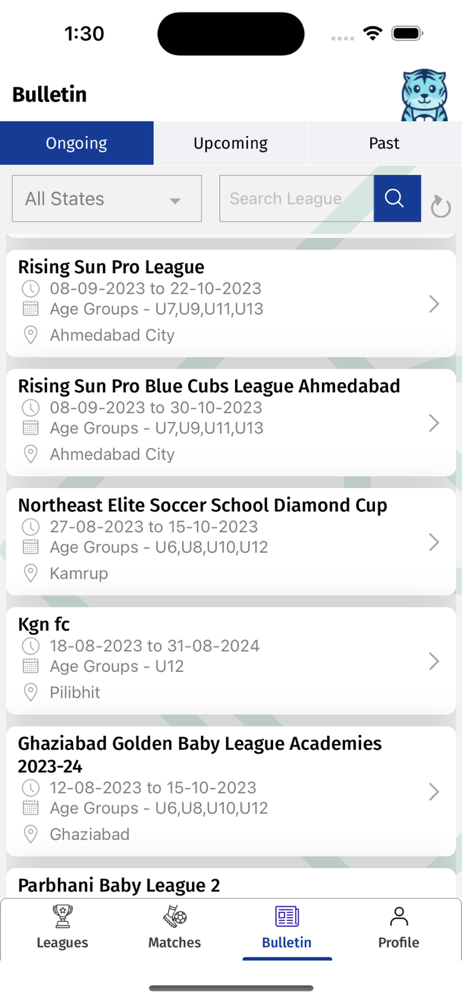Go to the Matches tab
Screen dimensions: 462x1000
click(x=174, y=928)
